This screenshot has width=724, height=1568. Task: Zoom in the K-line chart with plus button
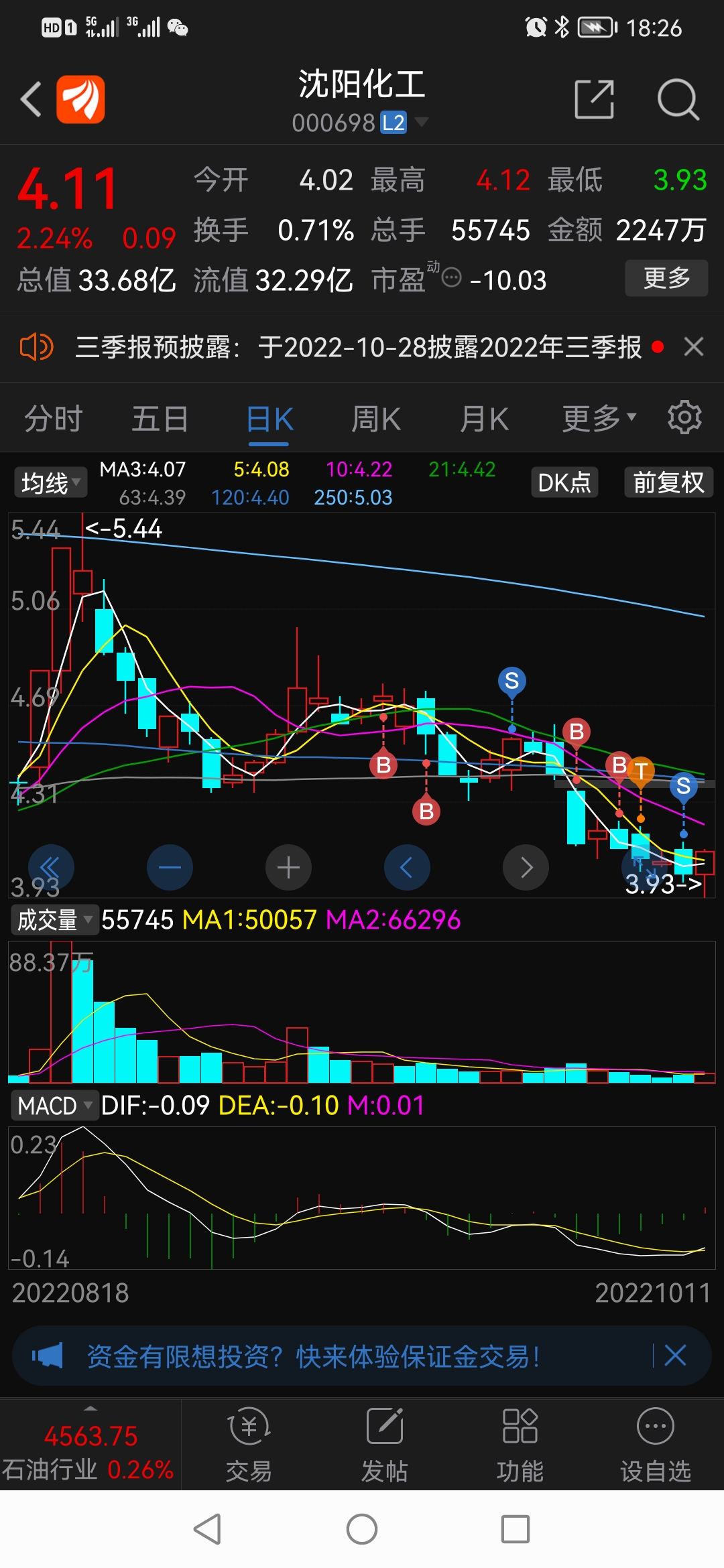[288, 866]
